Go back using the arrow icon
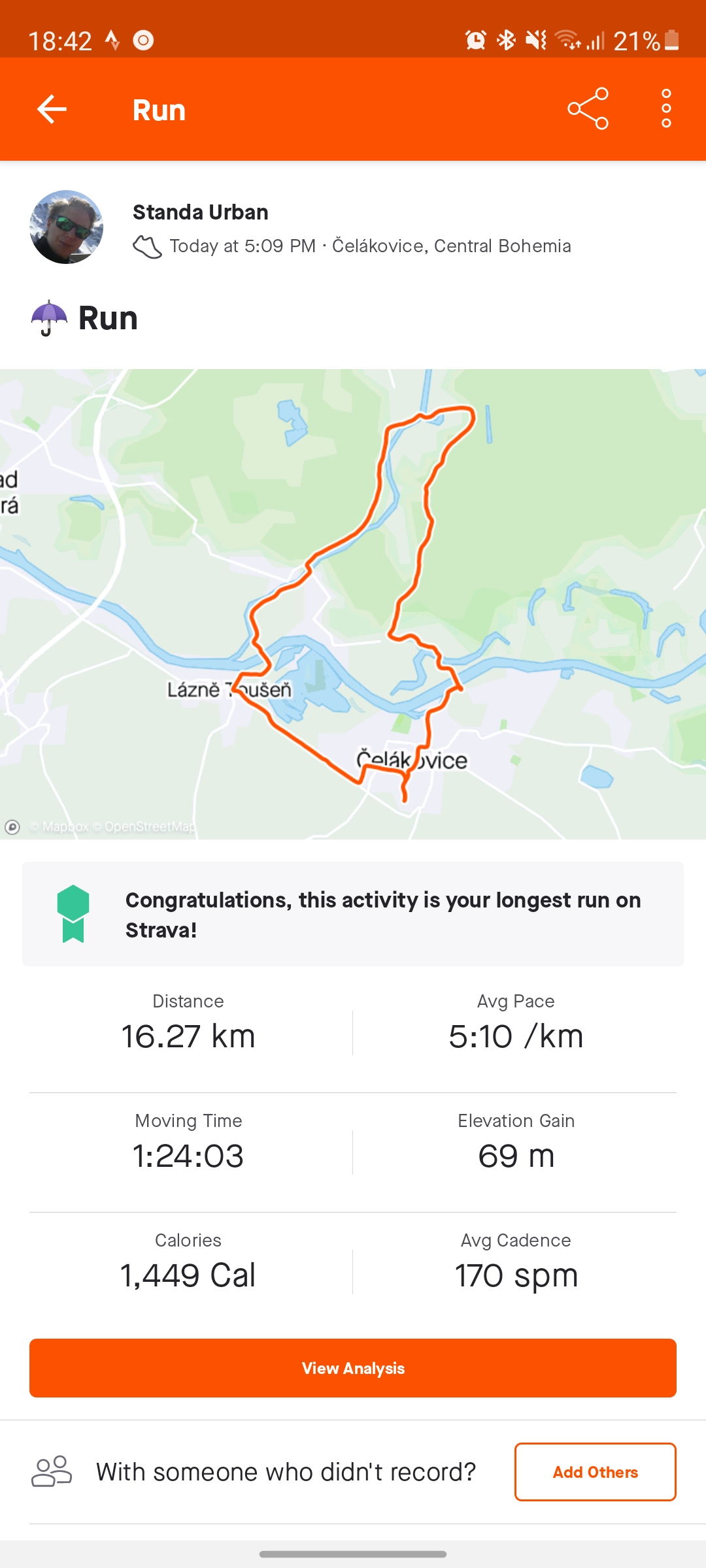 point(52,109)
